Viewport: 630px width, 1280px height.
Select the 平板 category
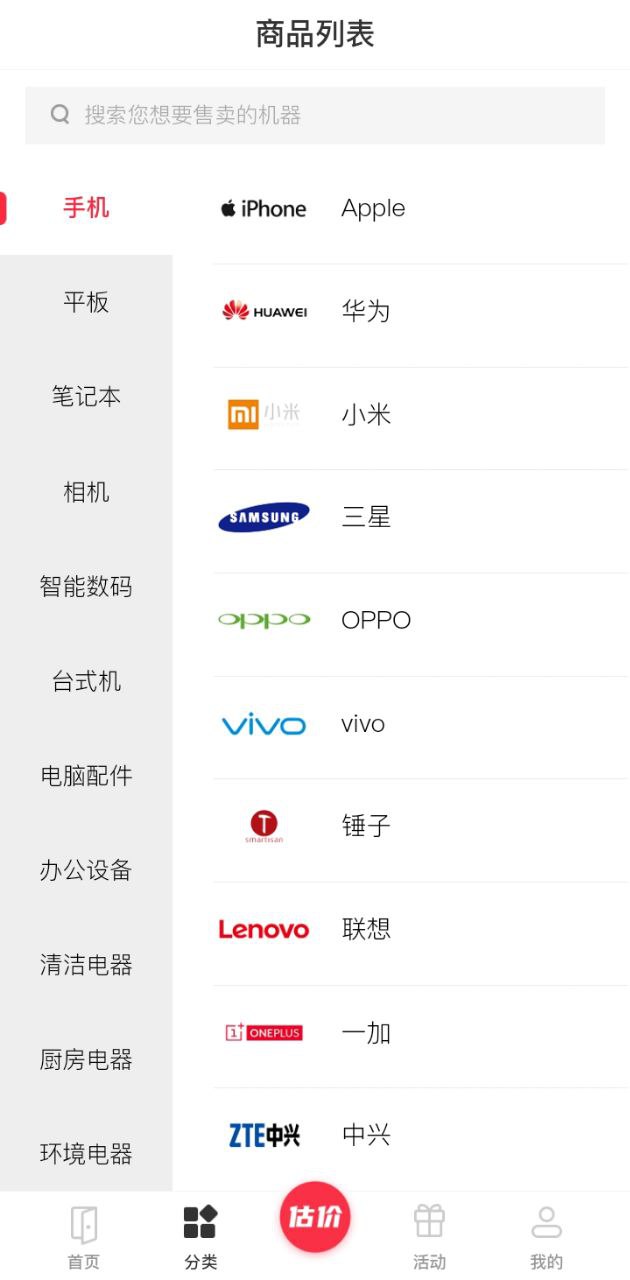pos(86,302)
